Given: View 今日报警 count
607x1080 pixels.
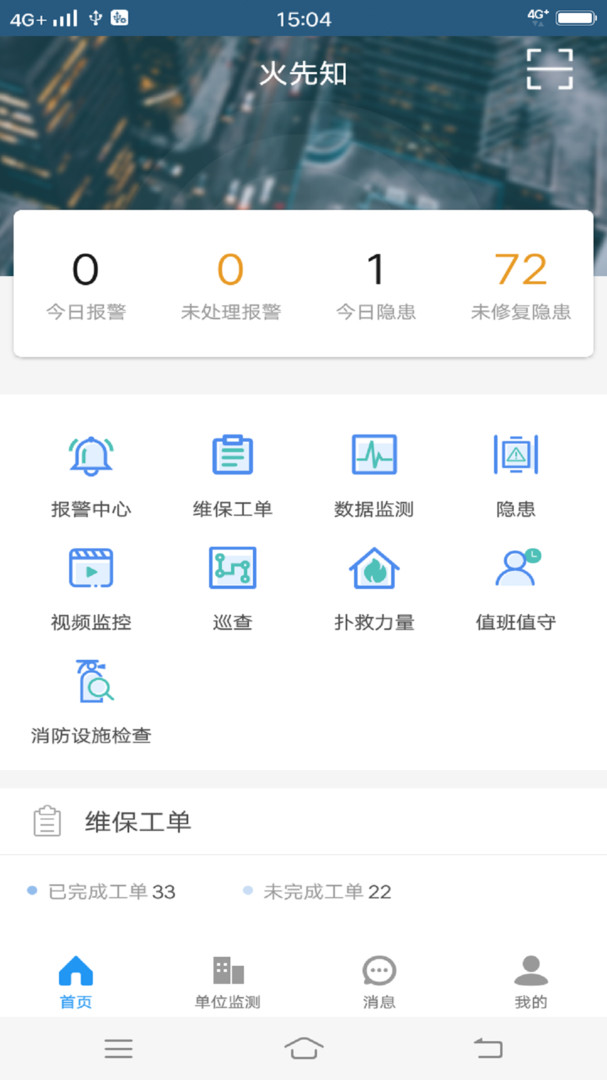Looking at the screenshot, I should point(86,284).
